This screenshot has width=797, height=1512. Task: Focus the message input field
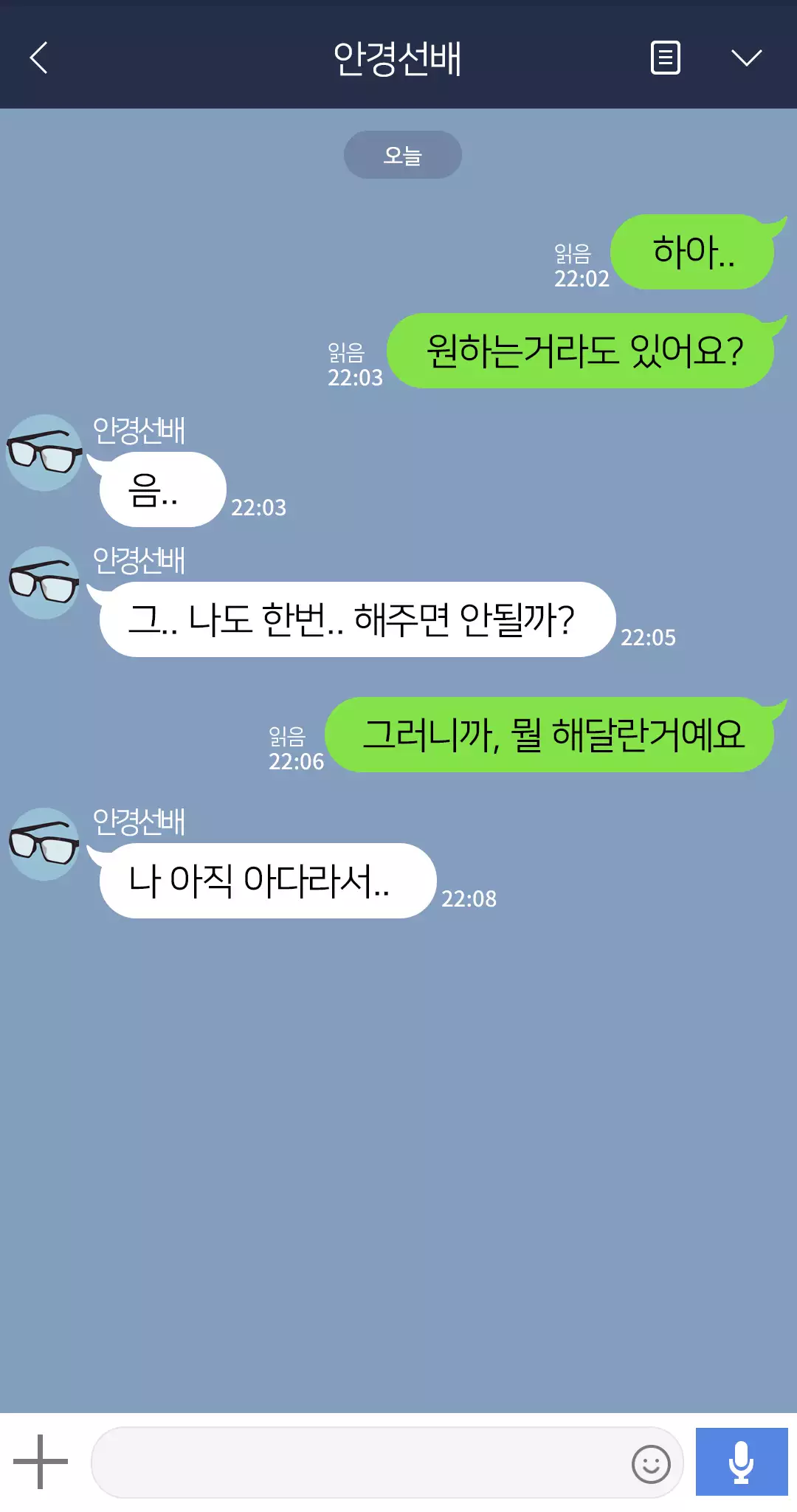pyautogui.click(x=358, y=1463)
